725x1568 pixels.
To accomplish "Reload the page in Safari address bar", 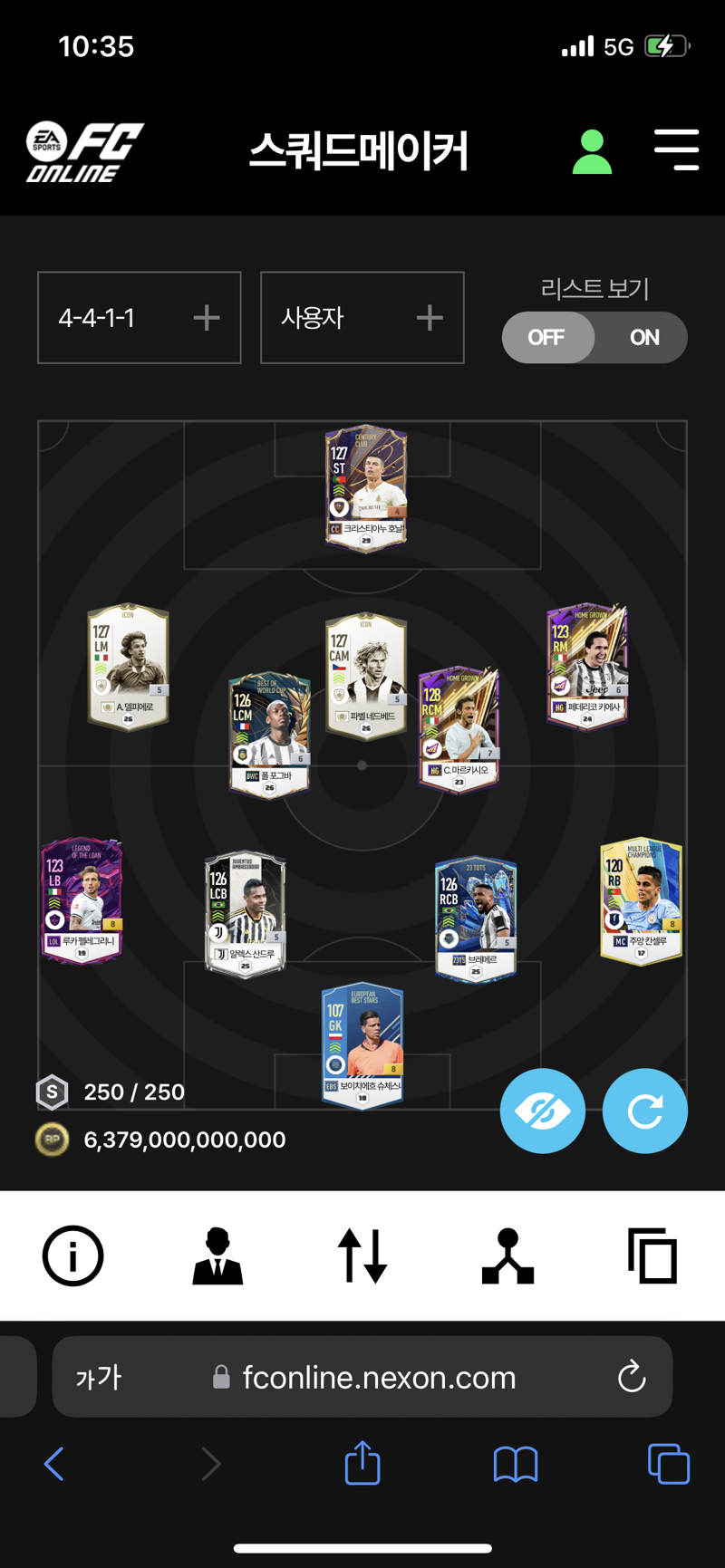I will pos(632,1377).
